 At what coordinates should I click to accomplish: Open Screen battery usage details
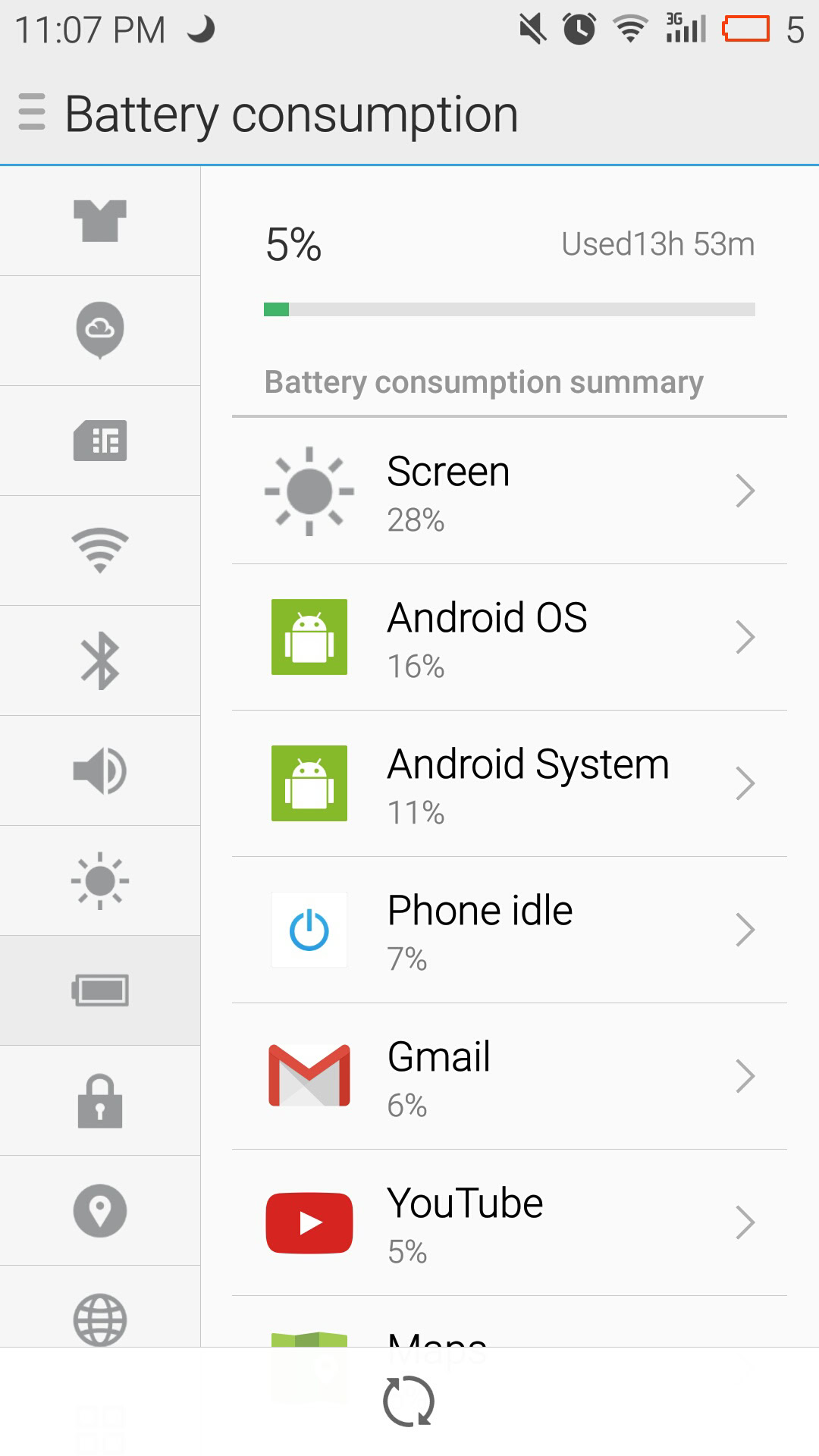(x=509, y=491)
